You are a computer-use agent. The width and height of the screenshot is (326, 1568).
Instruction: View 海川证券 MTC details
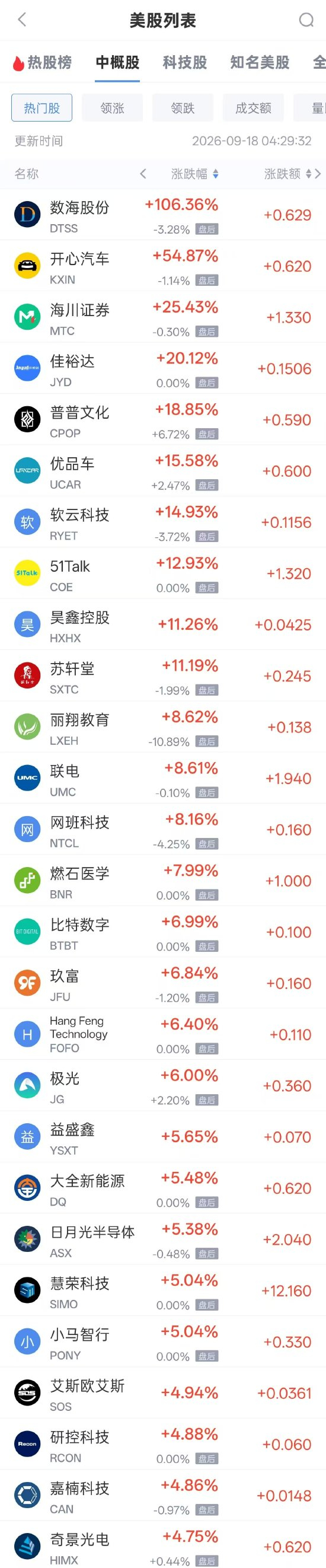point(163,317)
